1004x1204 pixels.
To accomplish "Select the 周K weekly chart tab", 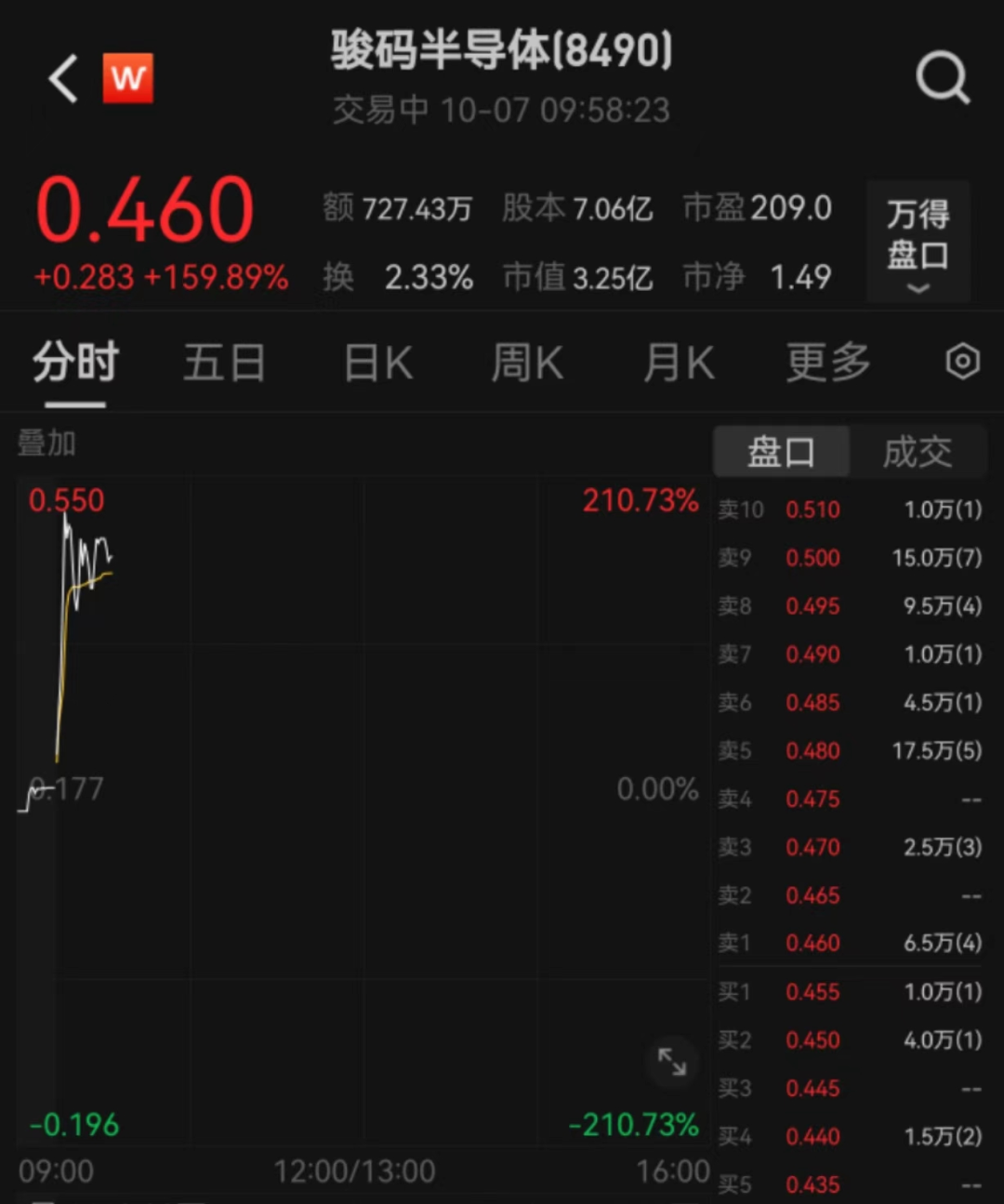I will [526, 363].
